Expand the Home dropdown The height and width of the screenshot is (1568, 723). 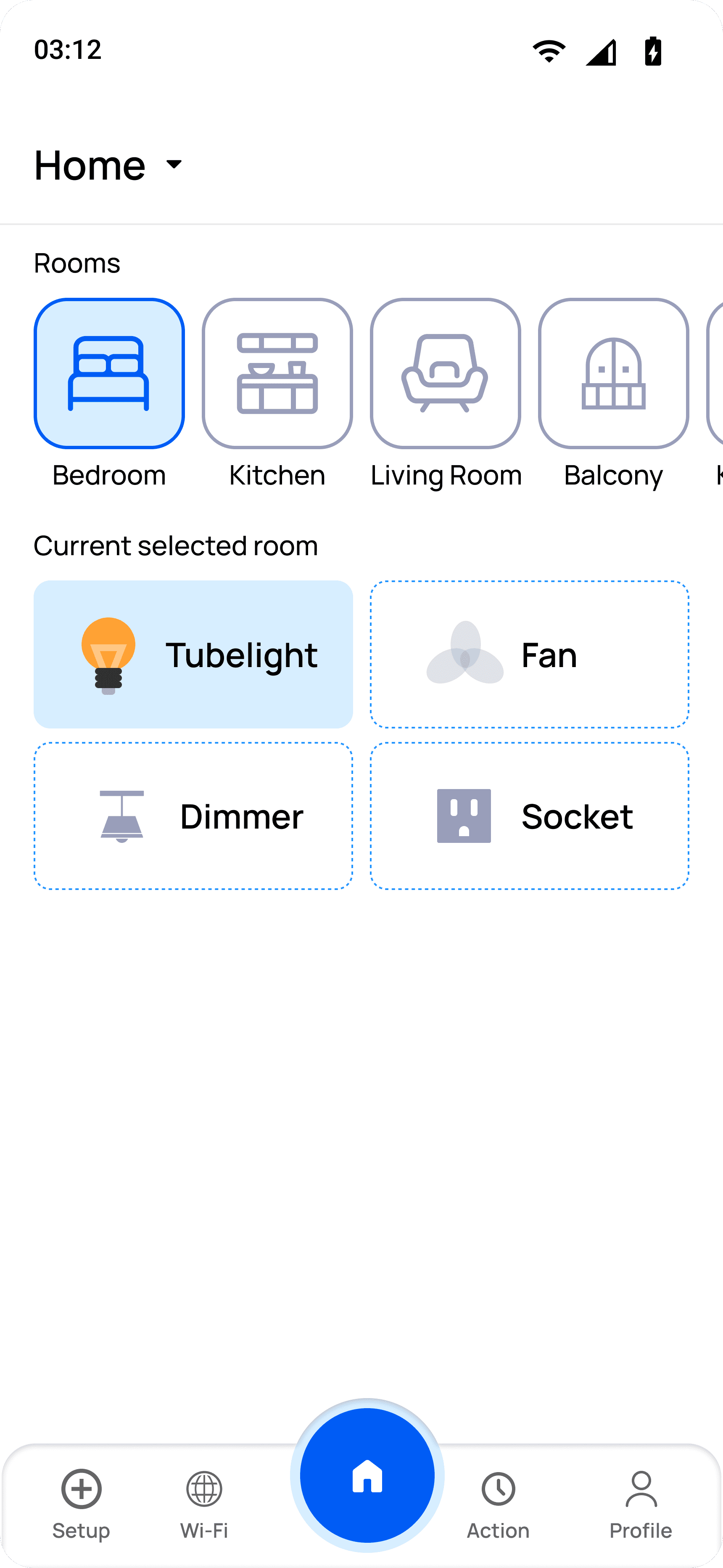tap(173, 164)
